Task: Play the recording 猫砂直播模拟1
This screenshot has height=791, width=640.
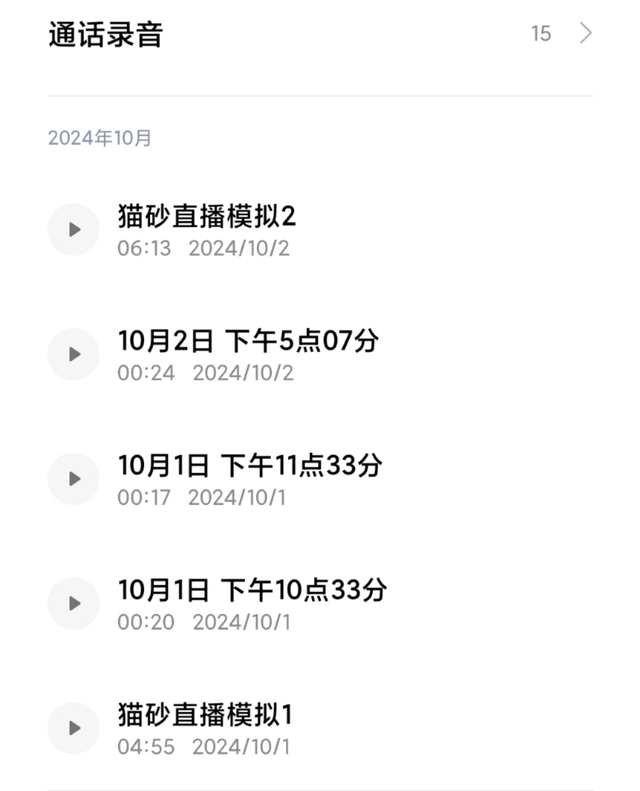Action: (74, 728)
